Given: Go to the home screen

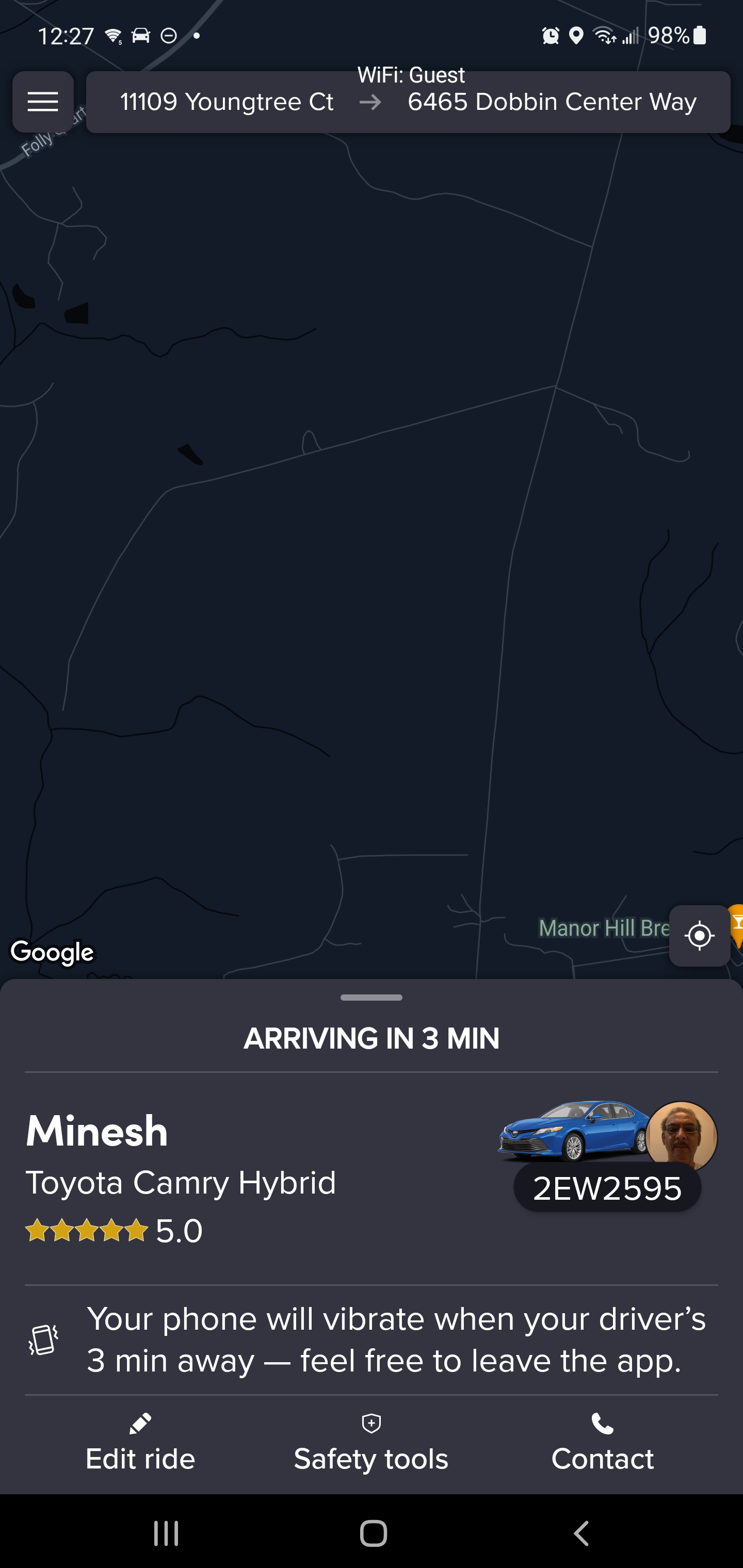Looking at the screenshot, I should (373, 1533).
